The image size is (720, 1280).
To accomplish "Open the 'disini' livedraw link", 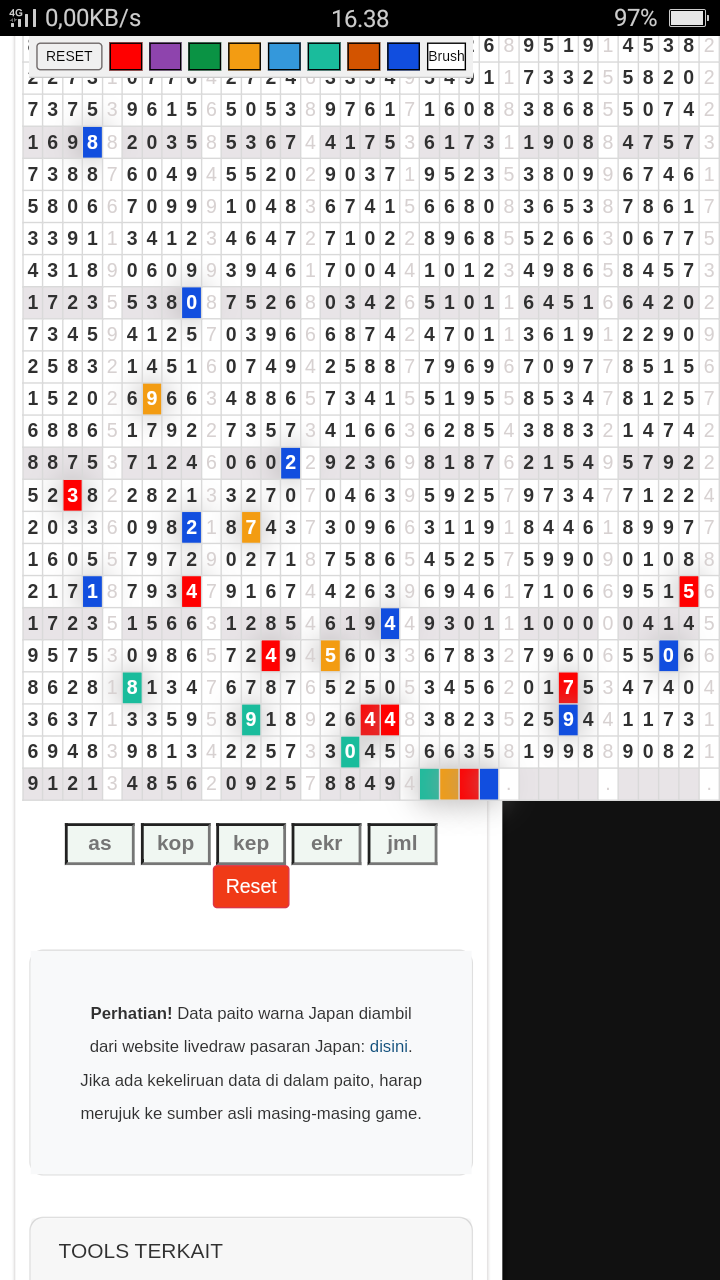I will coord(389,1046).
